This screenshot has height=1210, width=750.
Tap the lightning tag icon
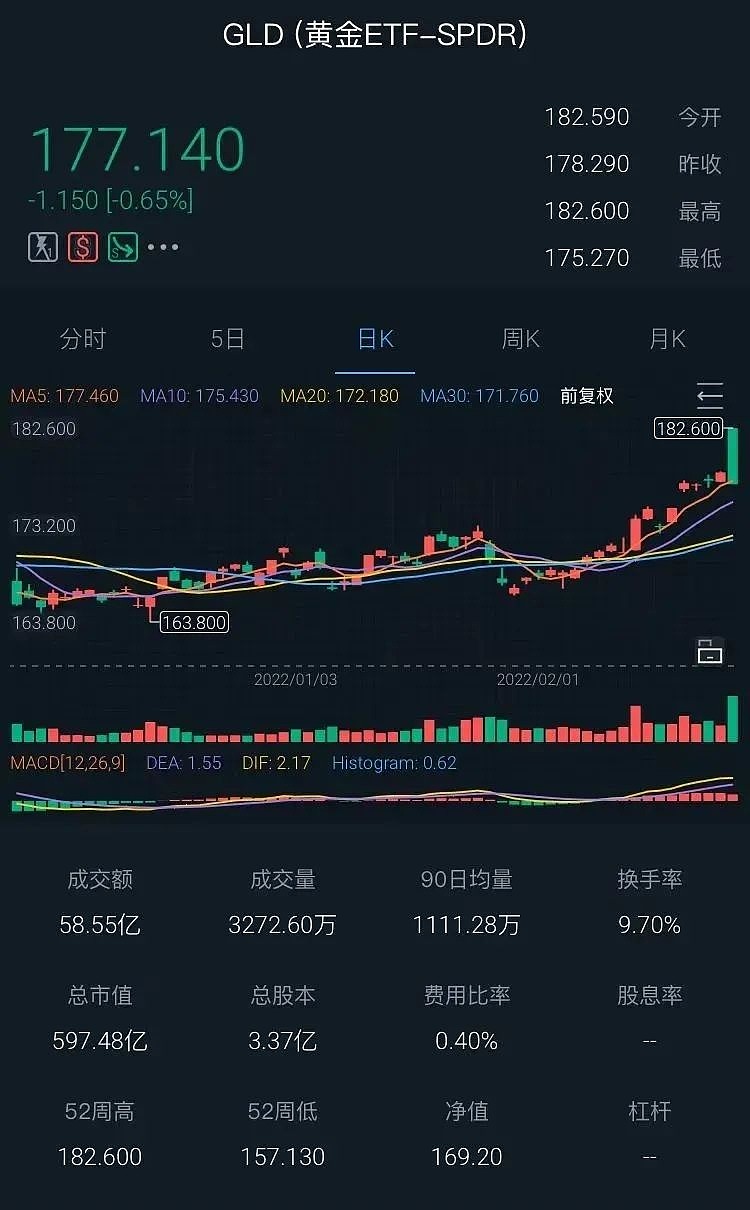[x=43, y=247]
